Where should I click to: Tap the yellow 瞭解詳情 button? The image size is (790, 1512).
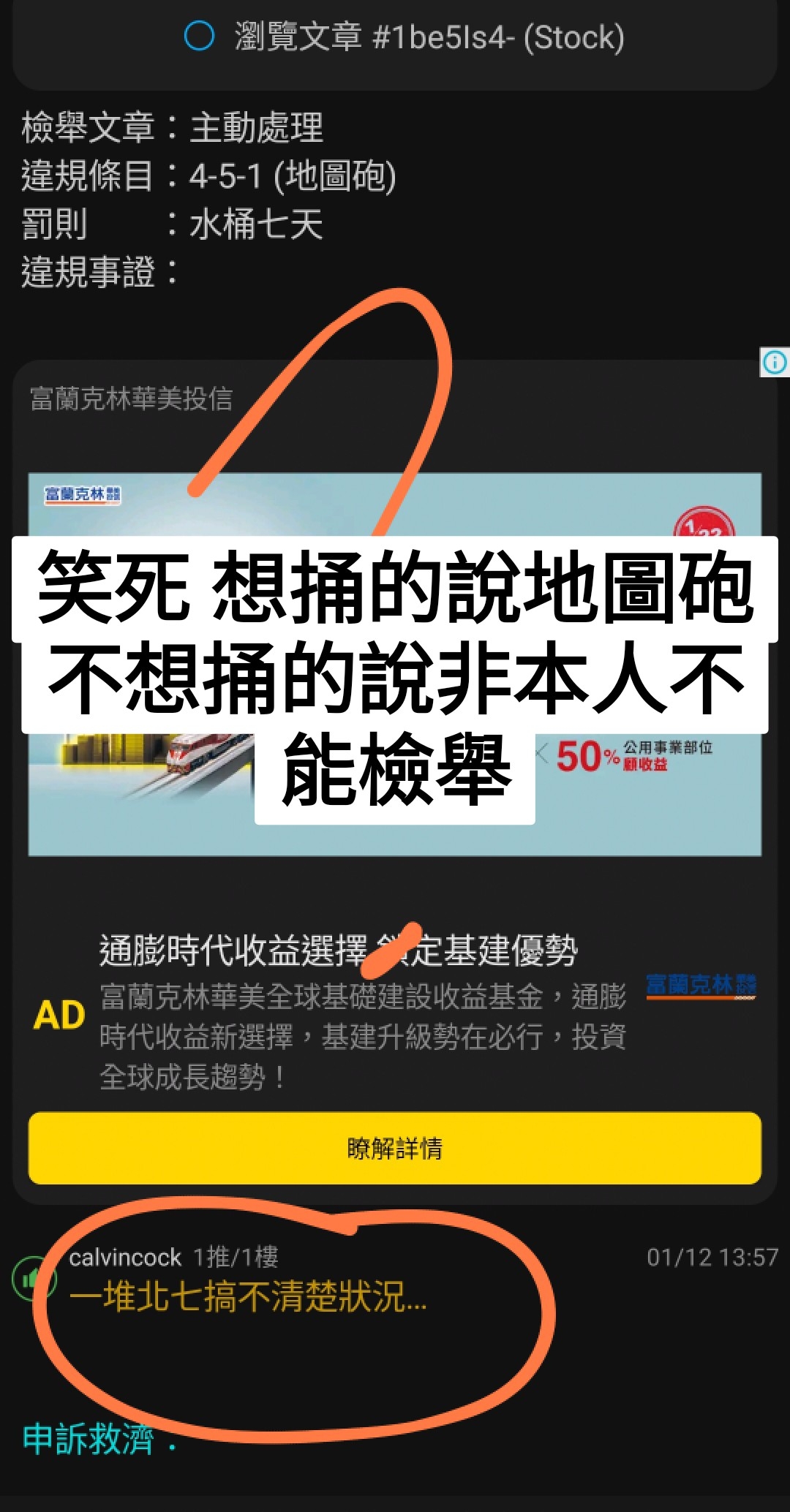(x=394, y=1149)
